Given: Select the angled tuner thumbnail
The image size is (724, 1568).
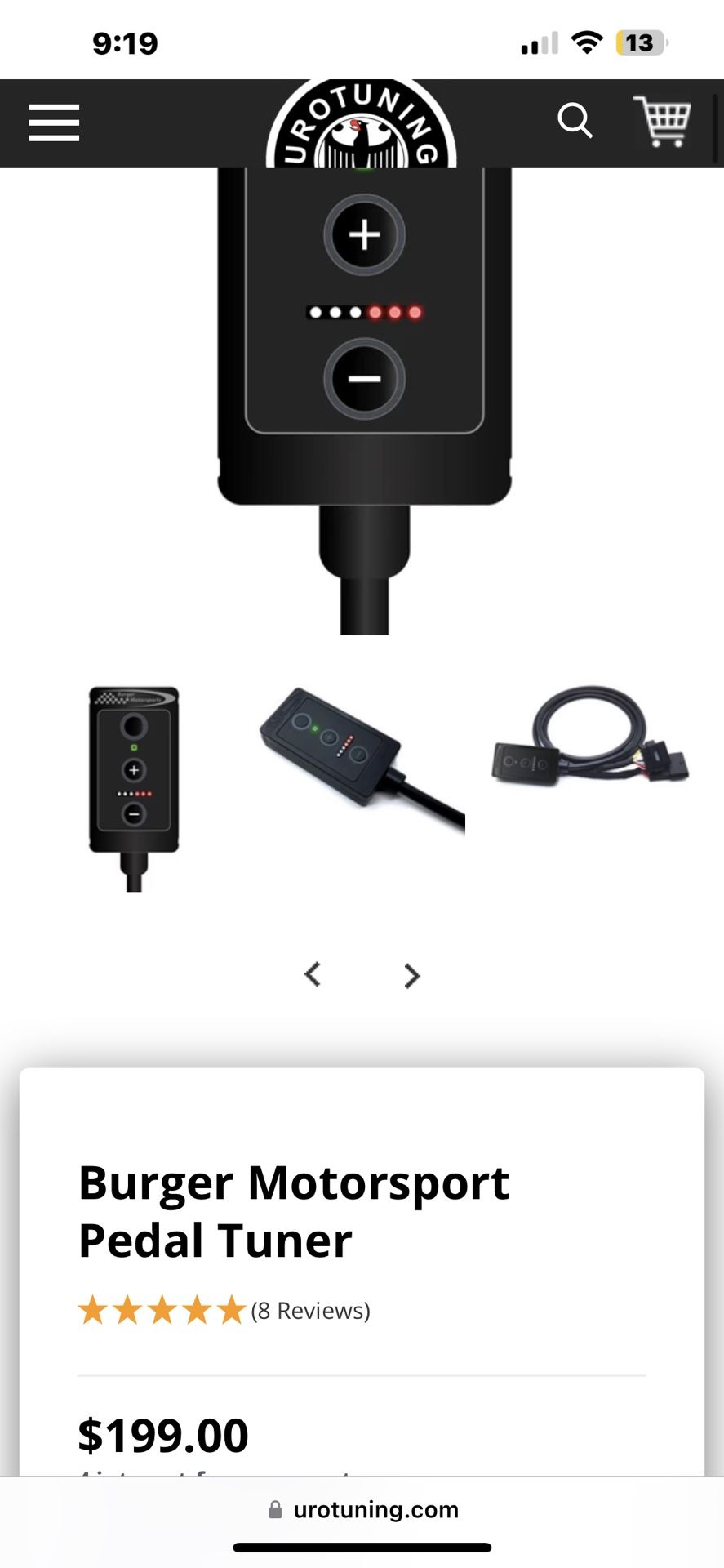Looking at the screenshot, I should point(362,759).
